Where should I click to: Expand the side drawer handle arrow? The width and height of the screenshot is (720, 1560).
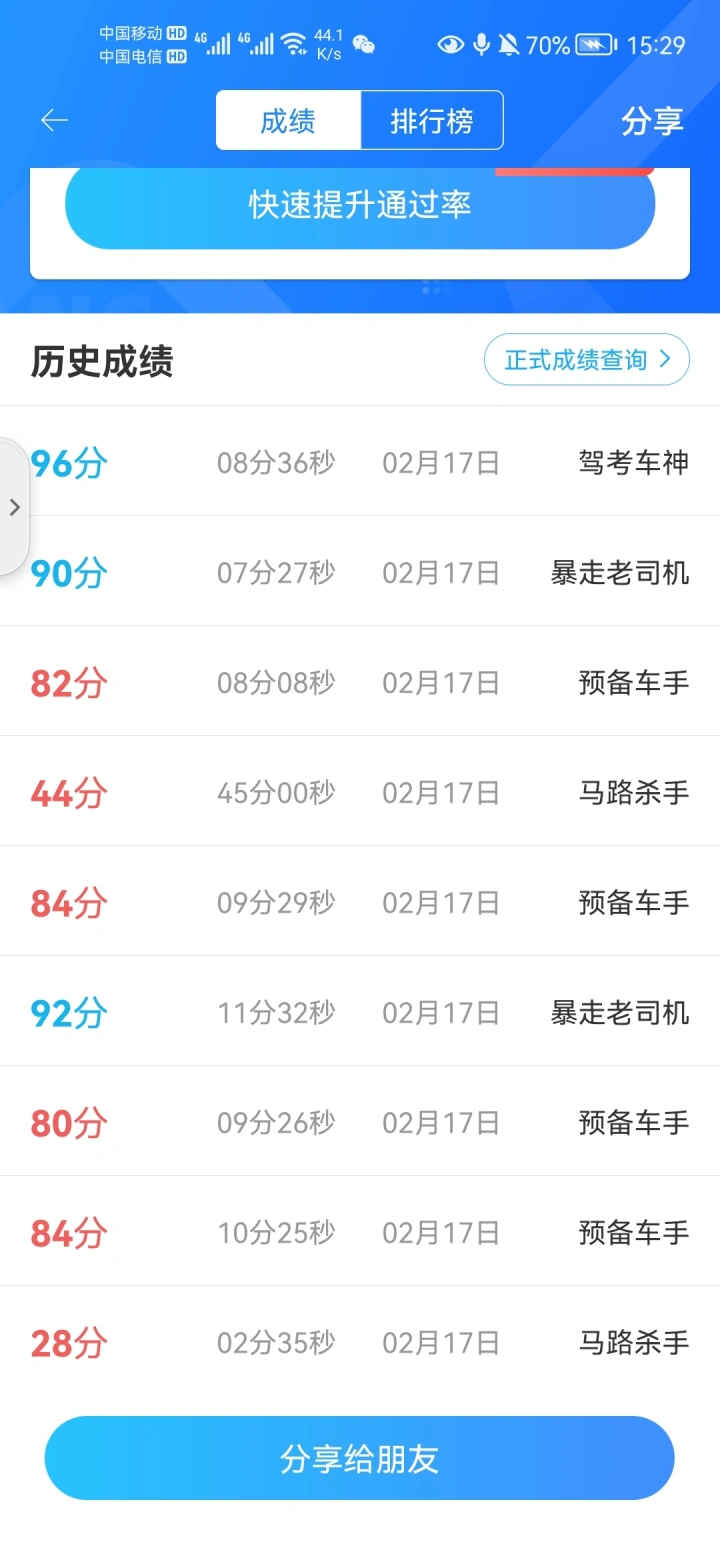14,506
